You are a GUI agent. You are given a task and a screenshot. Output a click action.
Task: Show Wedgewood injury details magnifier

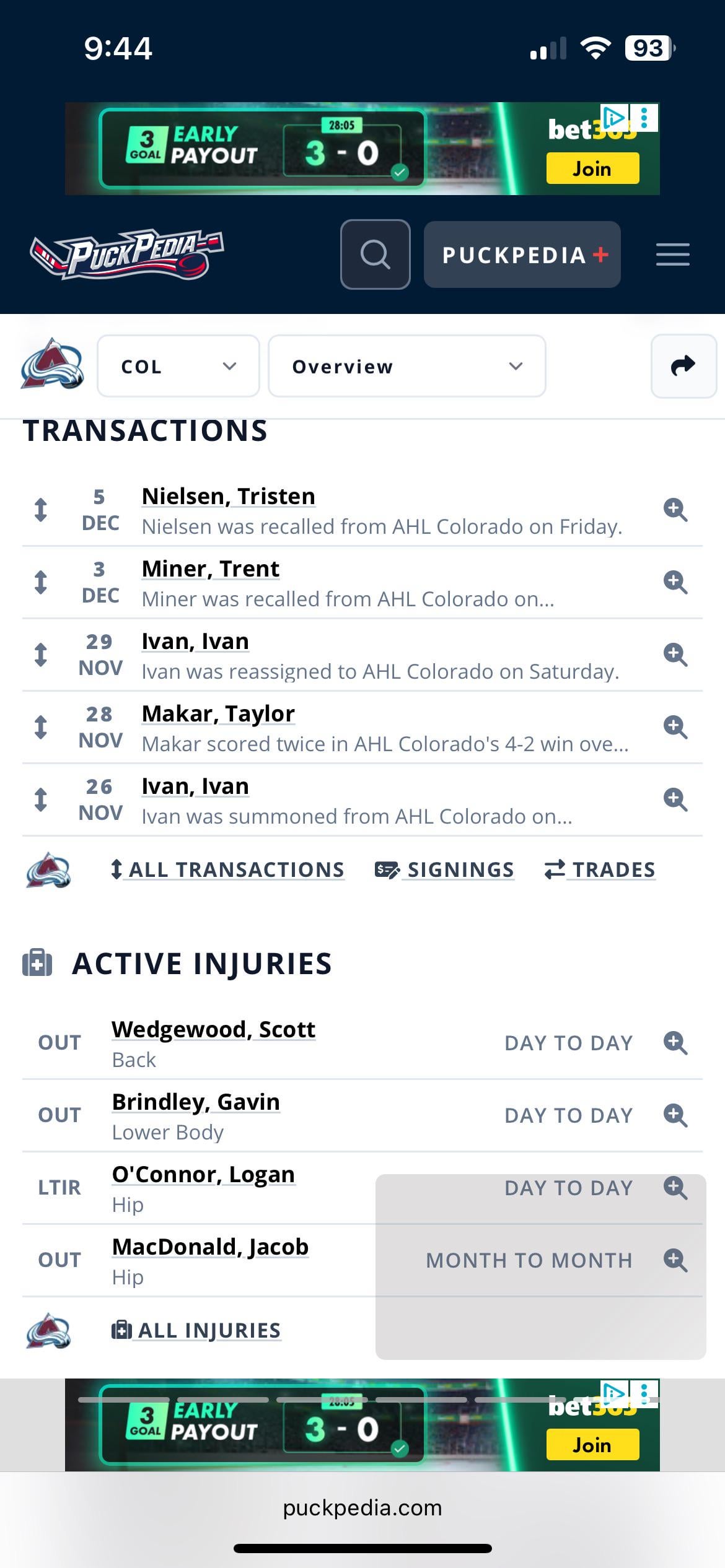pos(675,1043)
